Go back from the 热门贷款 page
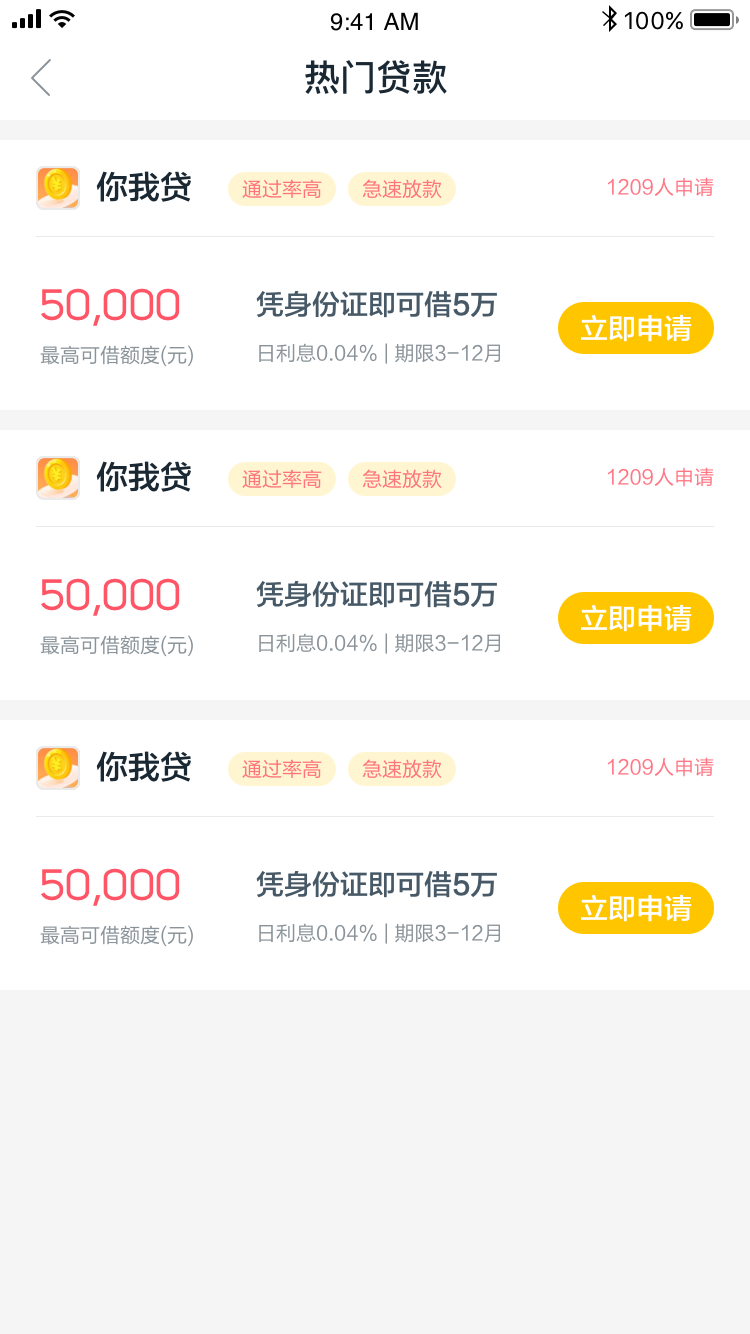Screen dimensions: 750x1334 coord(41,77)
